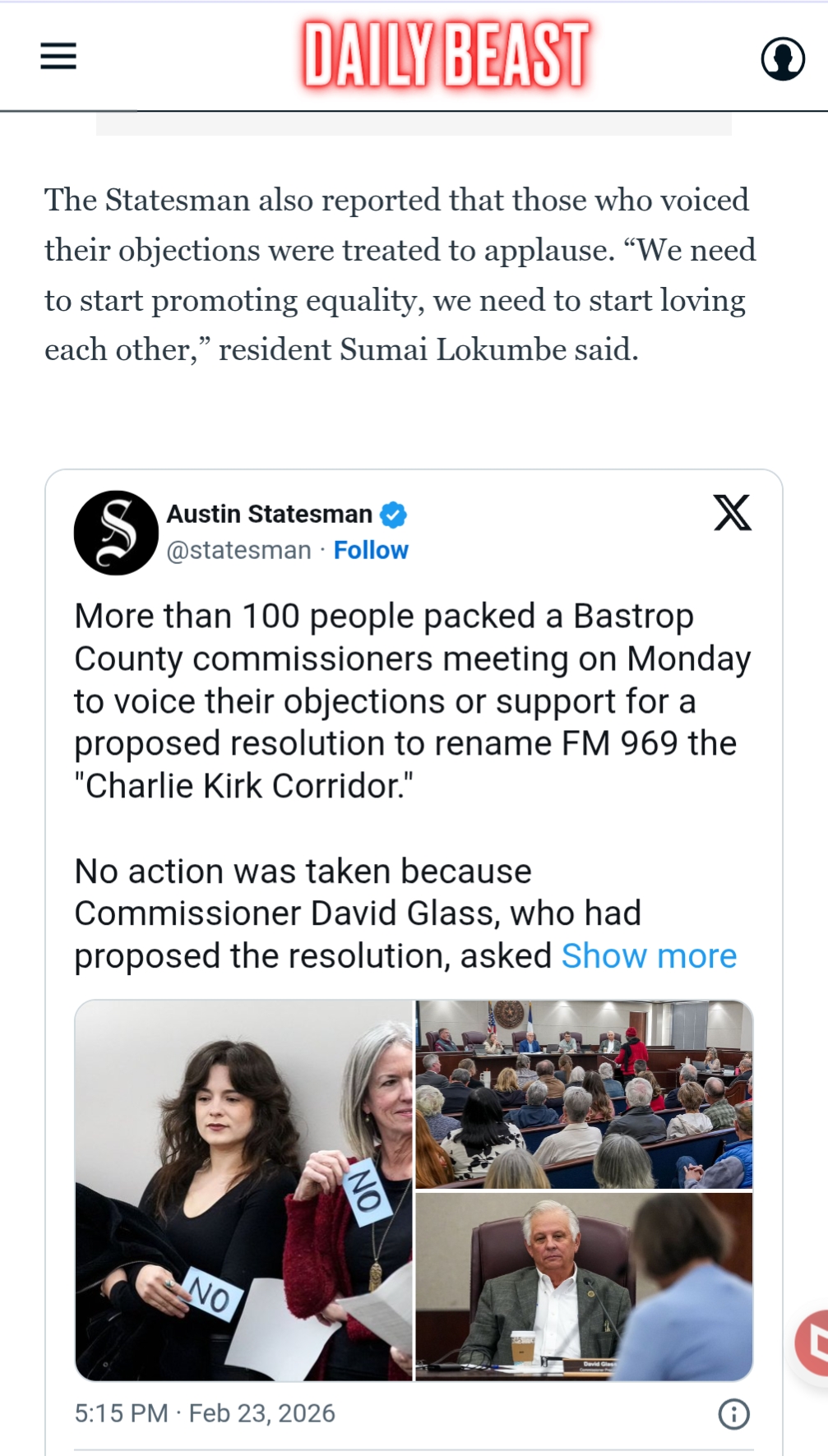Open the hamburger navigation menu
Image resolution: width=828 pixels, height=1456 pixels.
click(x=58, y=57)
